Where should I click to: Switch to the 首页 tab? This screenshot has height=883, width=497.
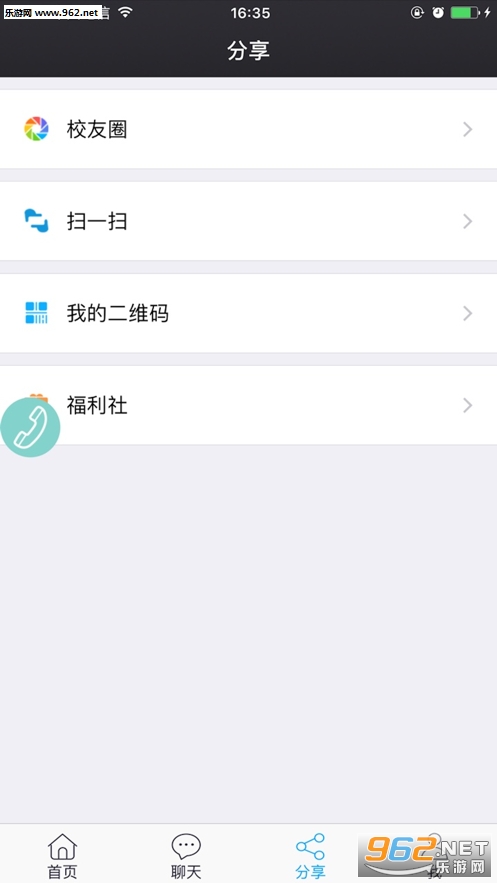pos(62,856)
